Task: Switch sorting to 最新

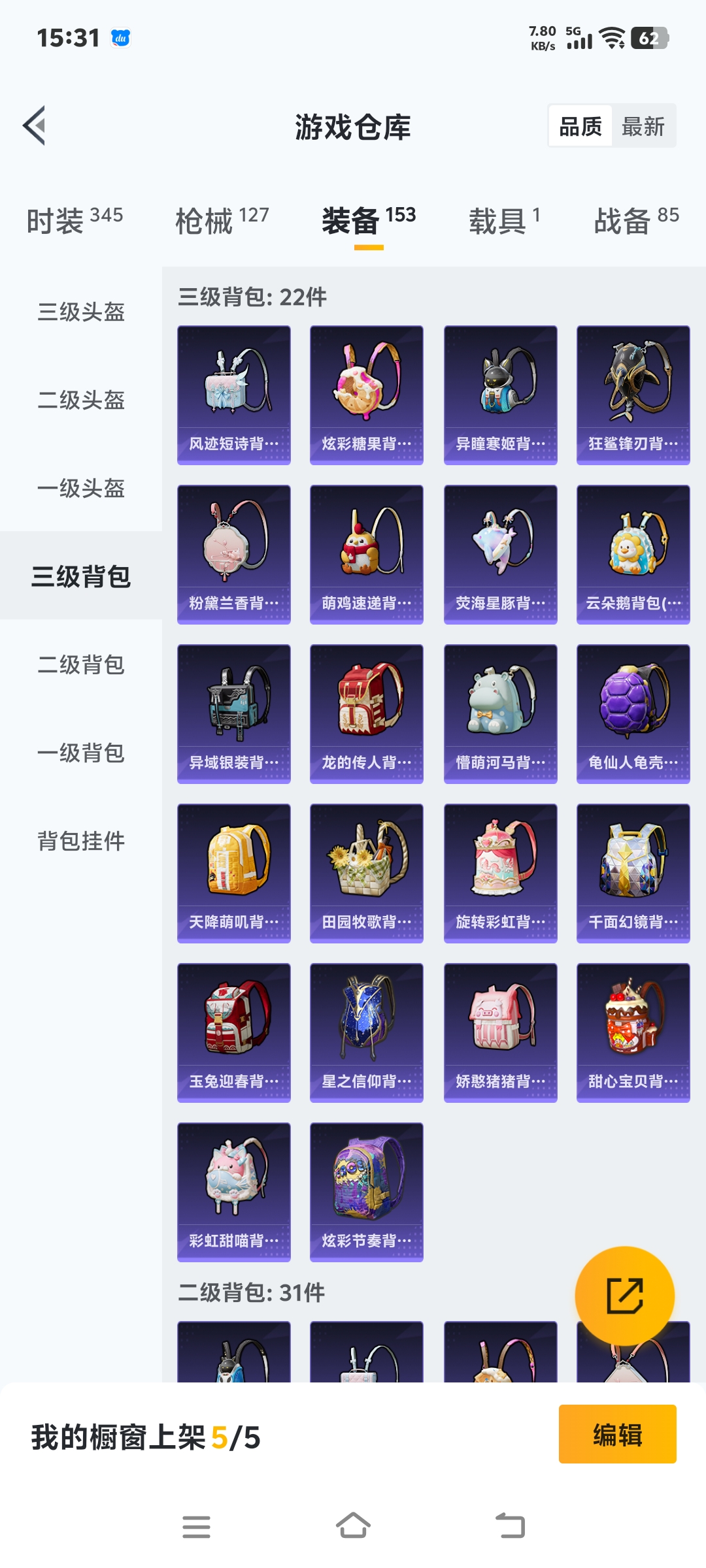Action: (x=643, y=125)
